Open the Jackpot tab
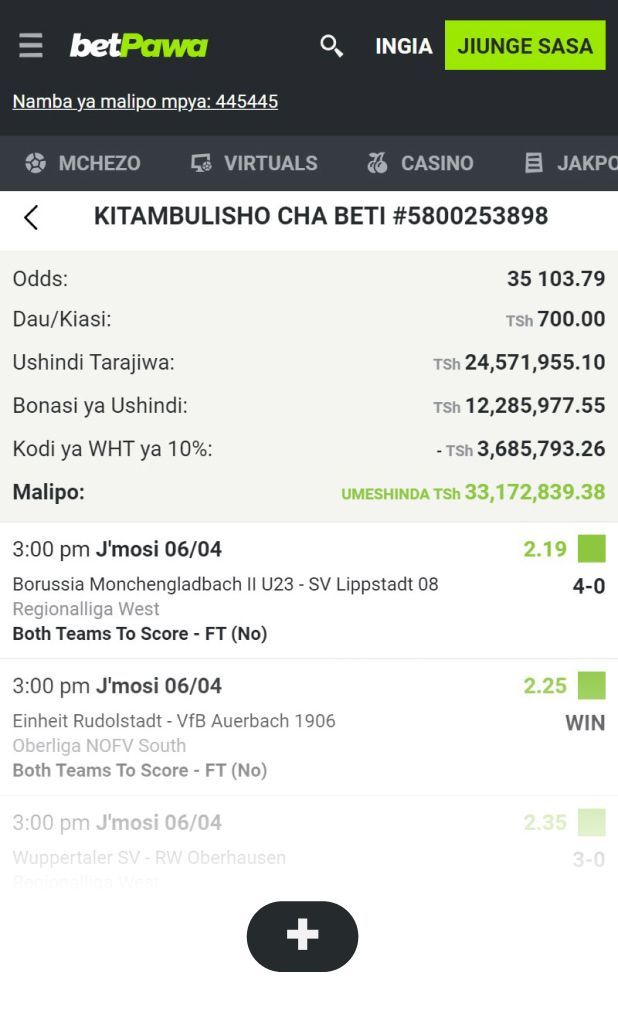Viewport: 618px width, 1030px height. (572, 163)
